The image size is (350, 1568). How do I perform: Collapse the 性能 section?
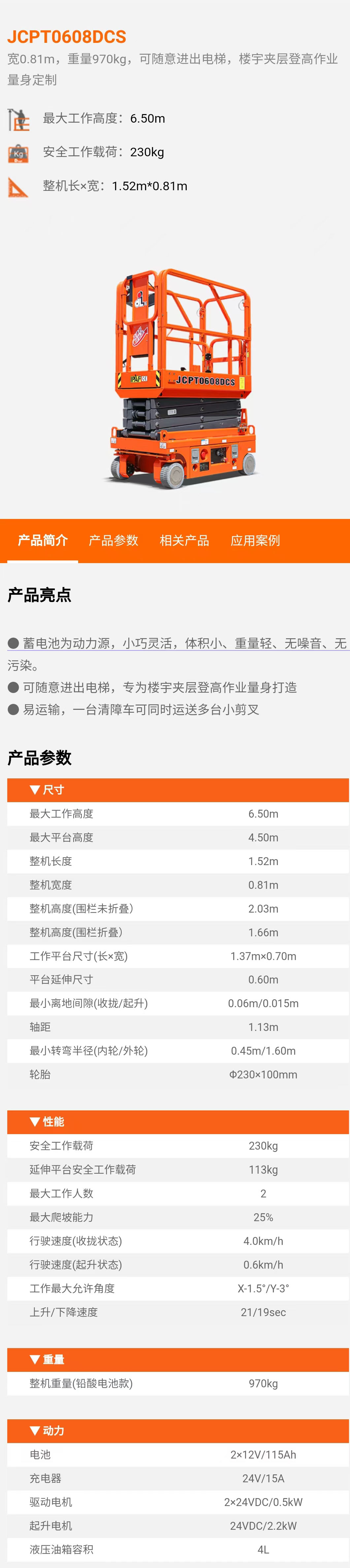[47, 1121]
